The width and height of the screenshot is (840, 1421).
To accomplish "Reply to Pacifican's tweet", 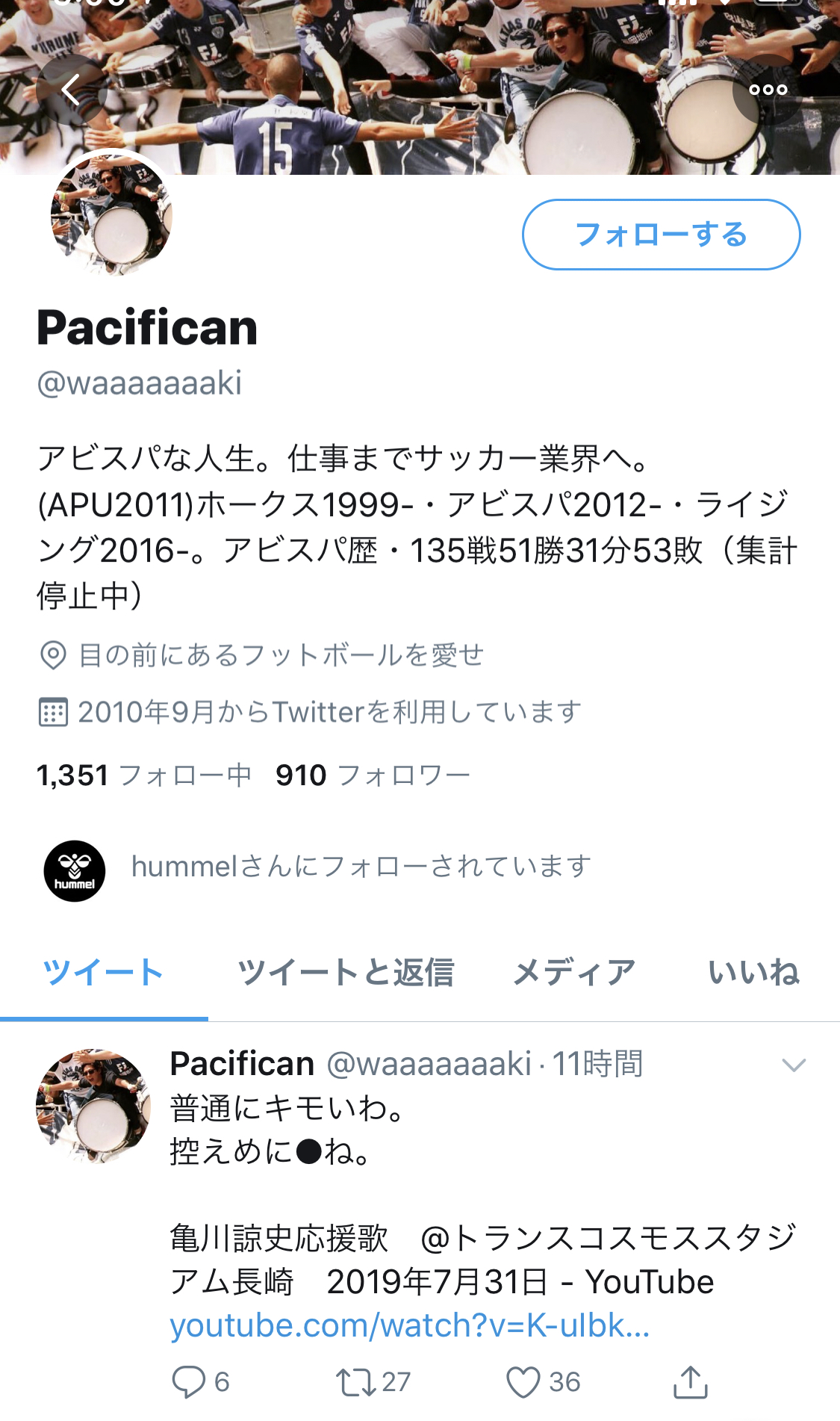I will tap(189, 1381).
